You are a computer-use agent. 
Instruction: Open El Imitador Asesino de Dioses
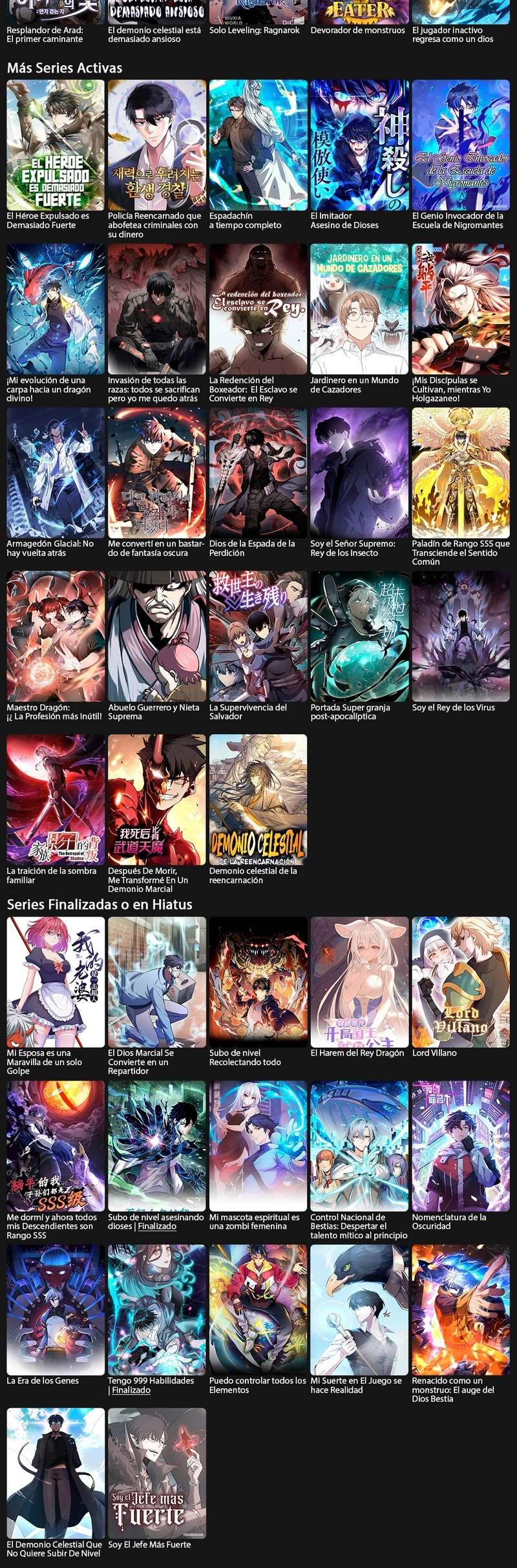click(x=359, y=145)
